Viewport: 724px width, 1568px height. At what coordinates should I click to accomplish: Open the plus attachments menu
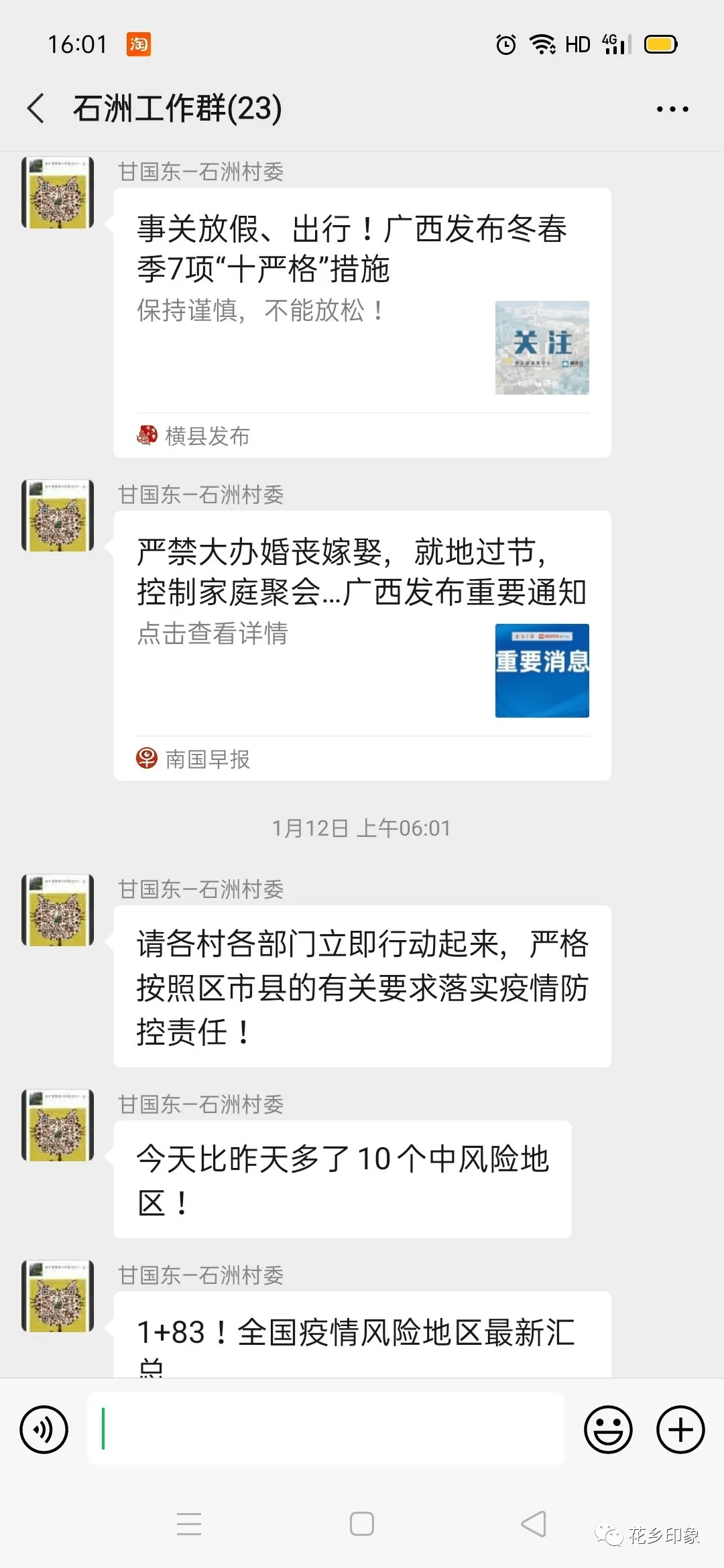[680, 1429]
